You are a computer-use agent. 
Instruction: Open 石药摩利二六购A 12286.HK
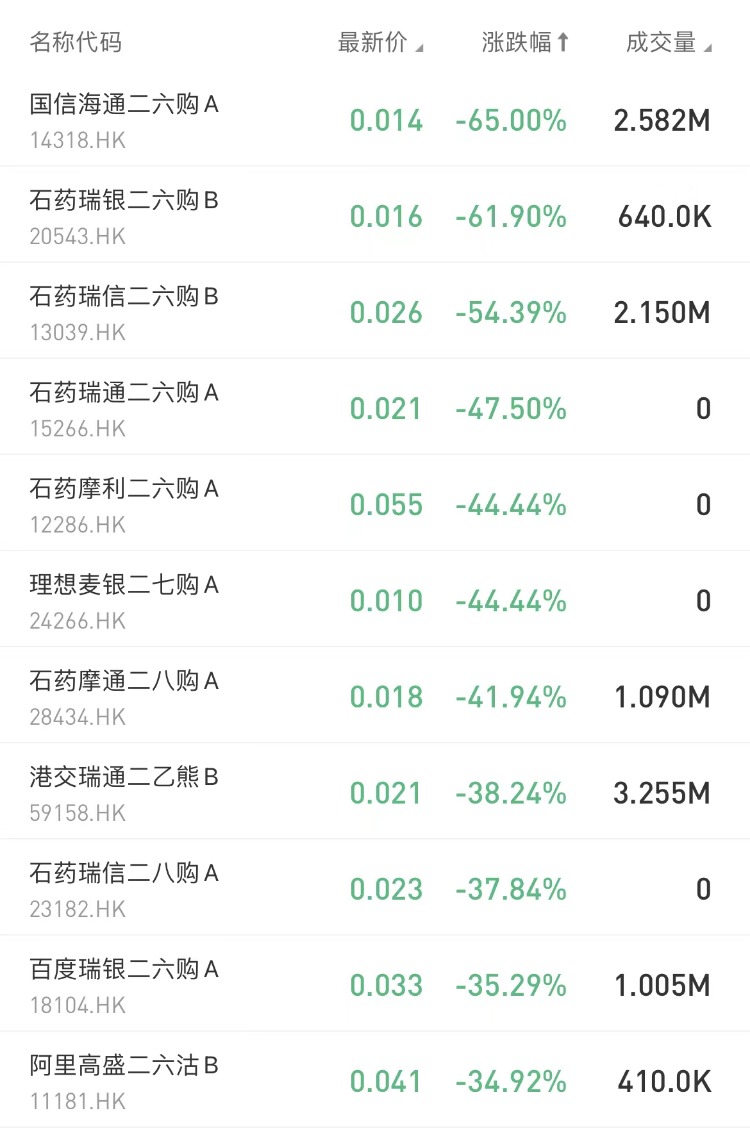[x=124, y=503]
